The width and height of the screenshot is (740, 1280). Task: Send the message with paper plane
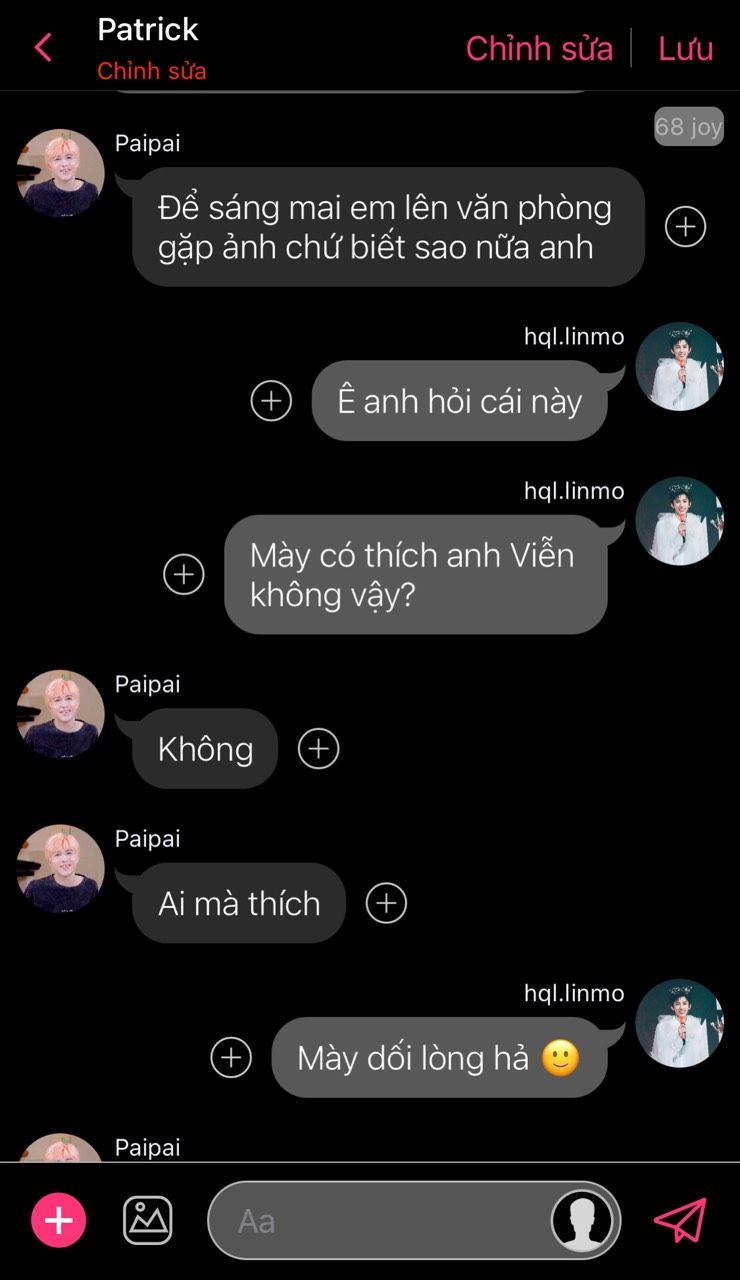pos(680,1220)
